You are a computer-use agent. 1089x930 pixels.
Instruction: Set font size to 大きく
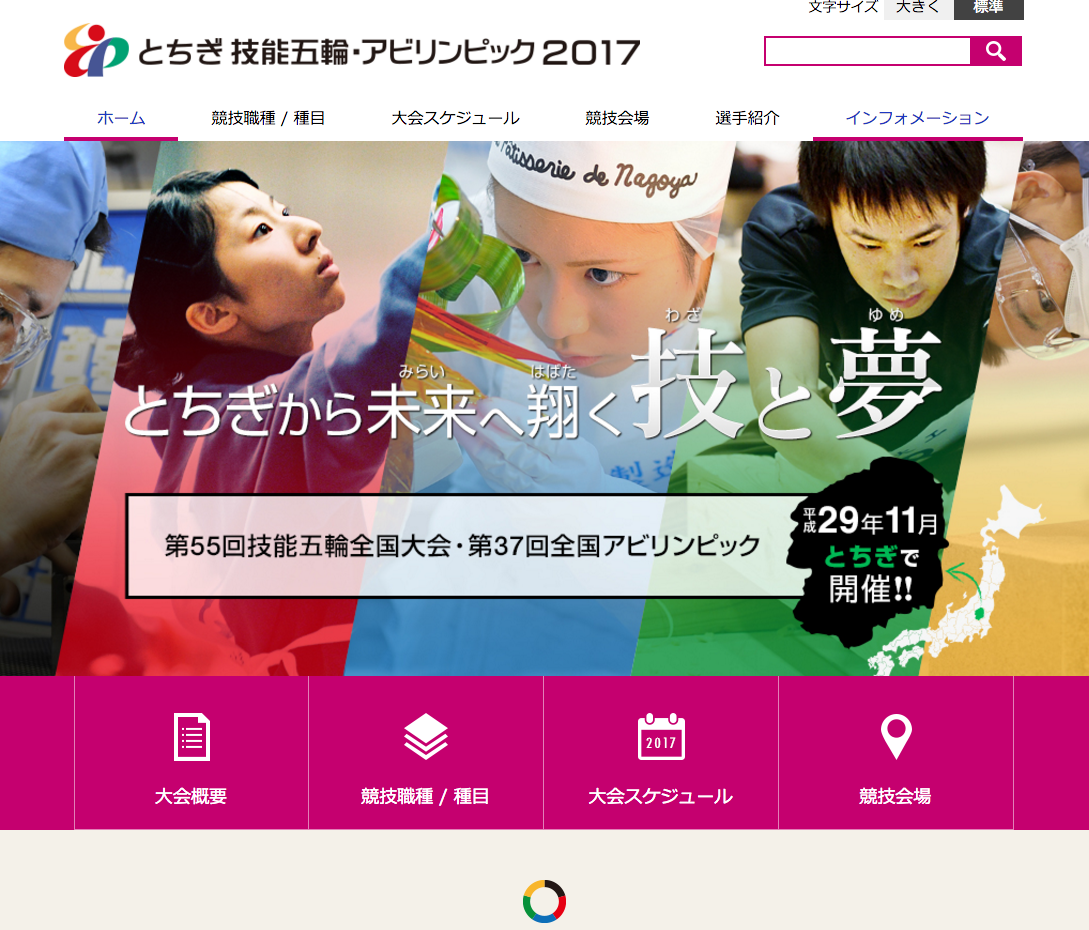(x=918, y=8)
